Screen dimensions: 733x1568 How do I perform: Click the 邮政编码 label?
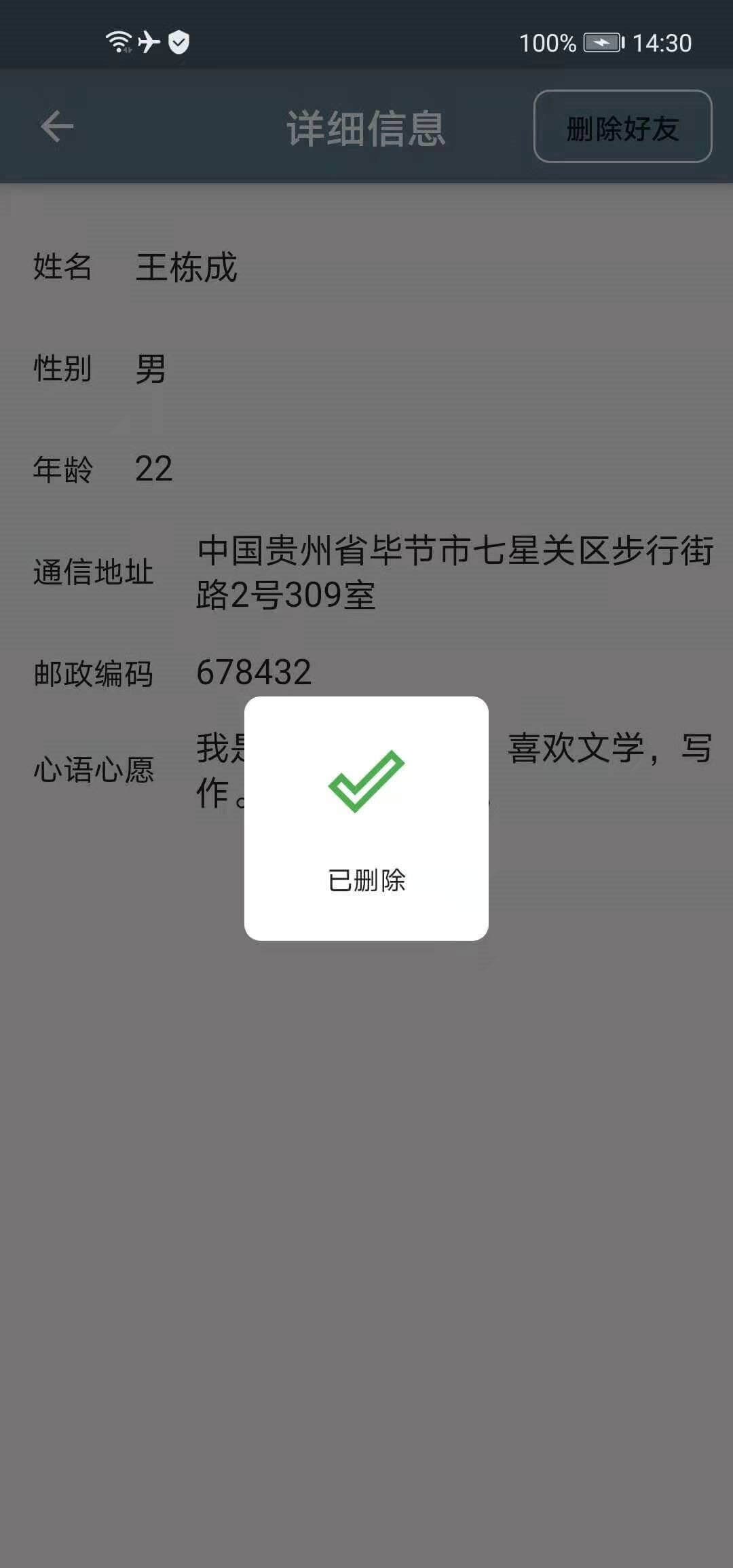(x=95, y=673)
